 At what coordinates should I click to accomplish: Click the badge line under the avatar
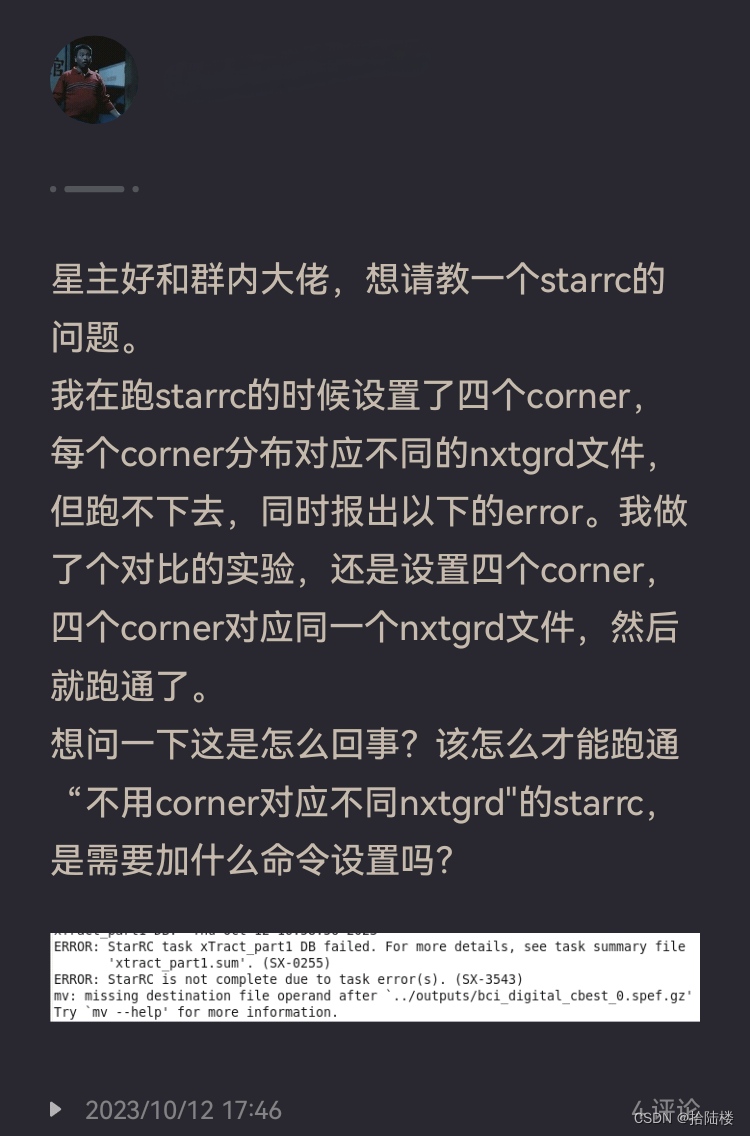pos(95,188)
